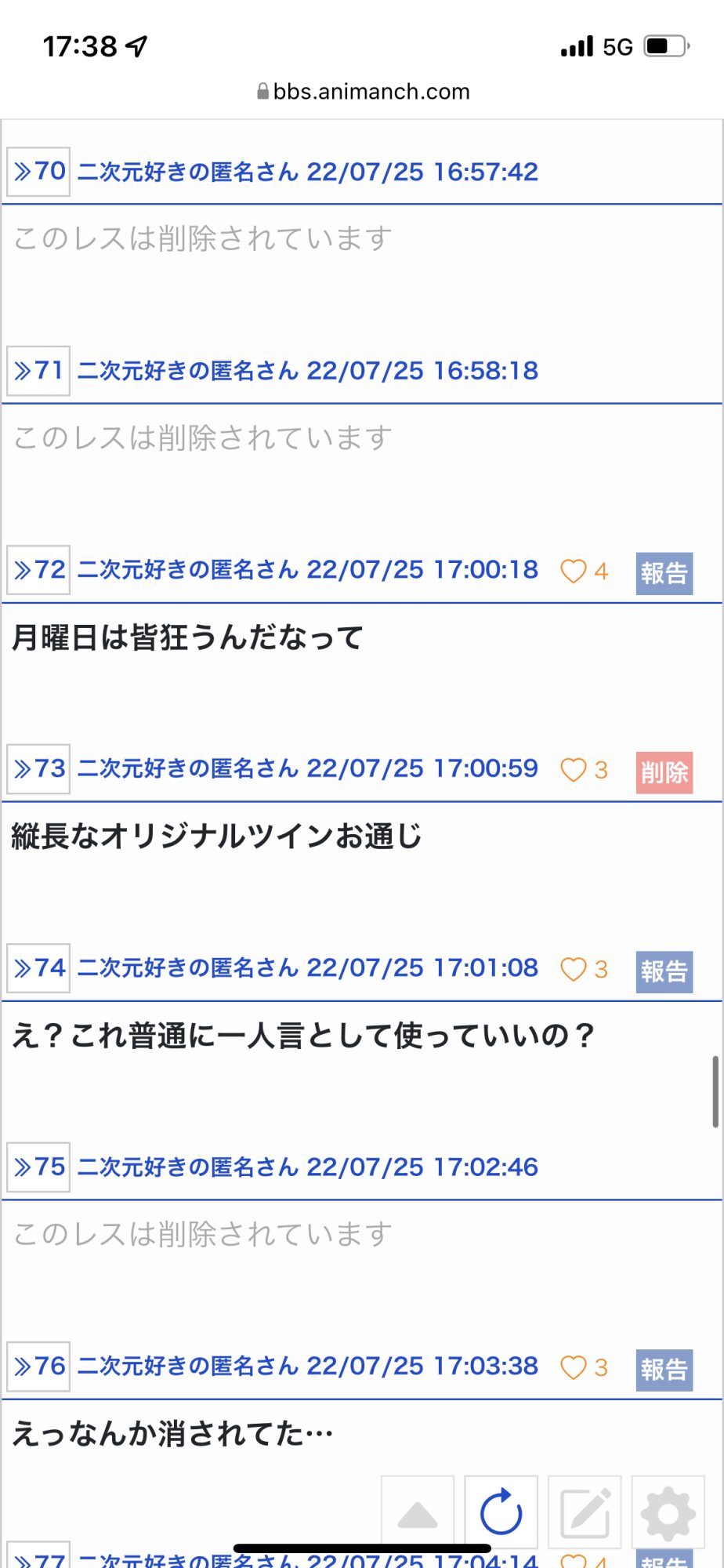Jump to top with up arrow
724x1568 pixels.
[418, 1512]
